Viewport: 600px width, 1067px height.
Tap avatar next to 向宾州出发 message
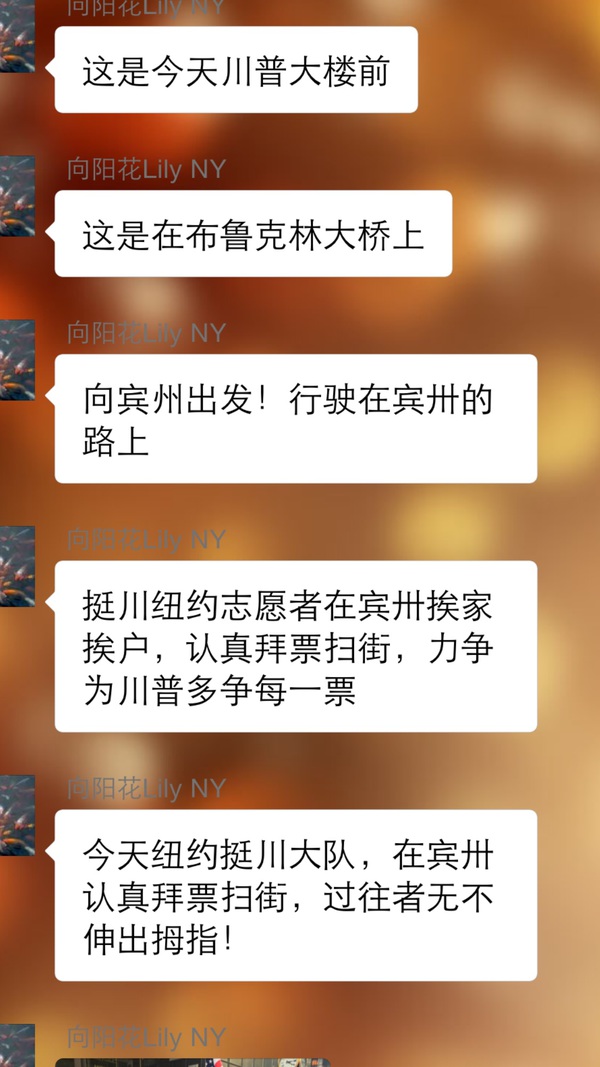16,360
